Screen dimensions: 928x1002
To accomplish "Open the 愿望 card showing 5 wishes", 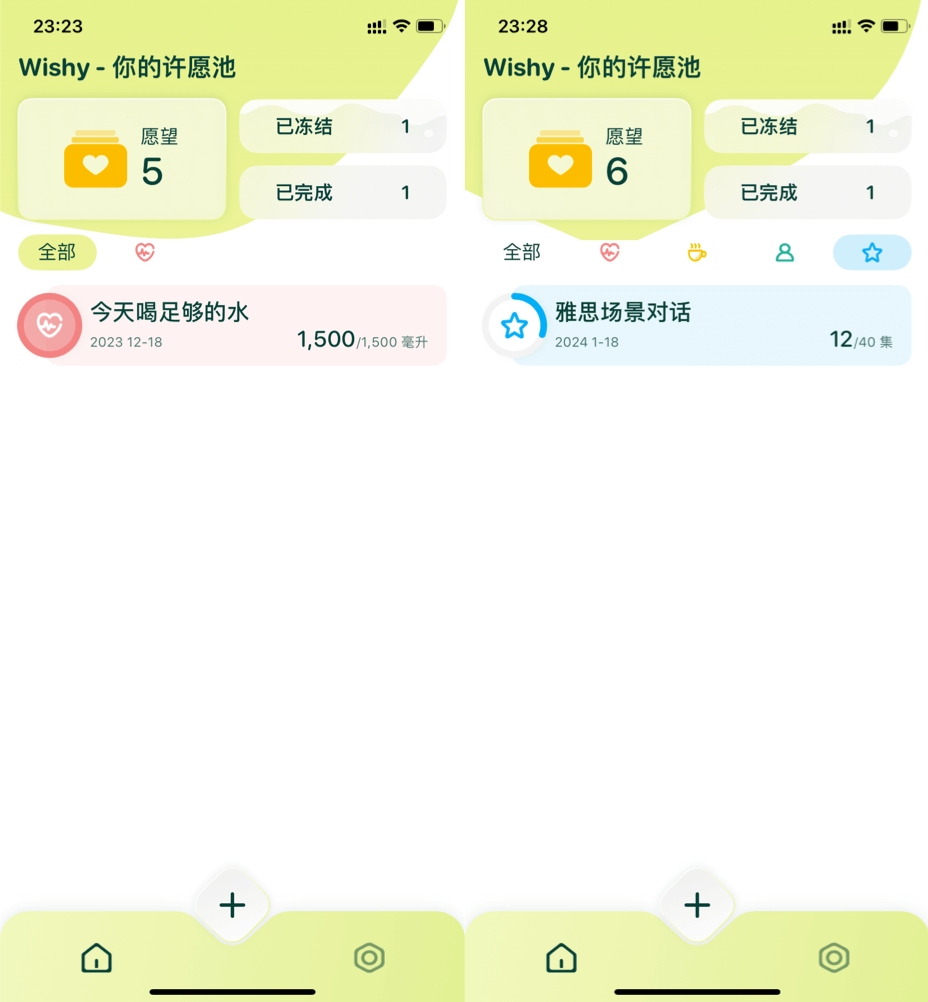I will click(x=122, y=159).
